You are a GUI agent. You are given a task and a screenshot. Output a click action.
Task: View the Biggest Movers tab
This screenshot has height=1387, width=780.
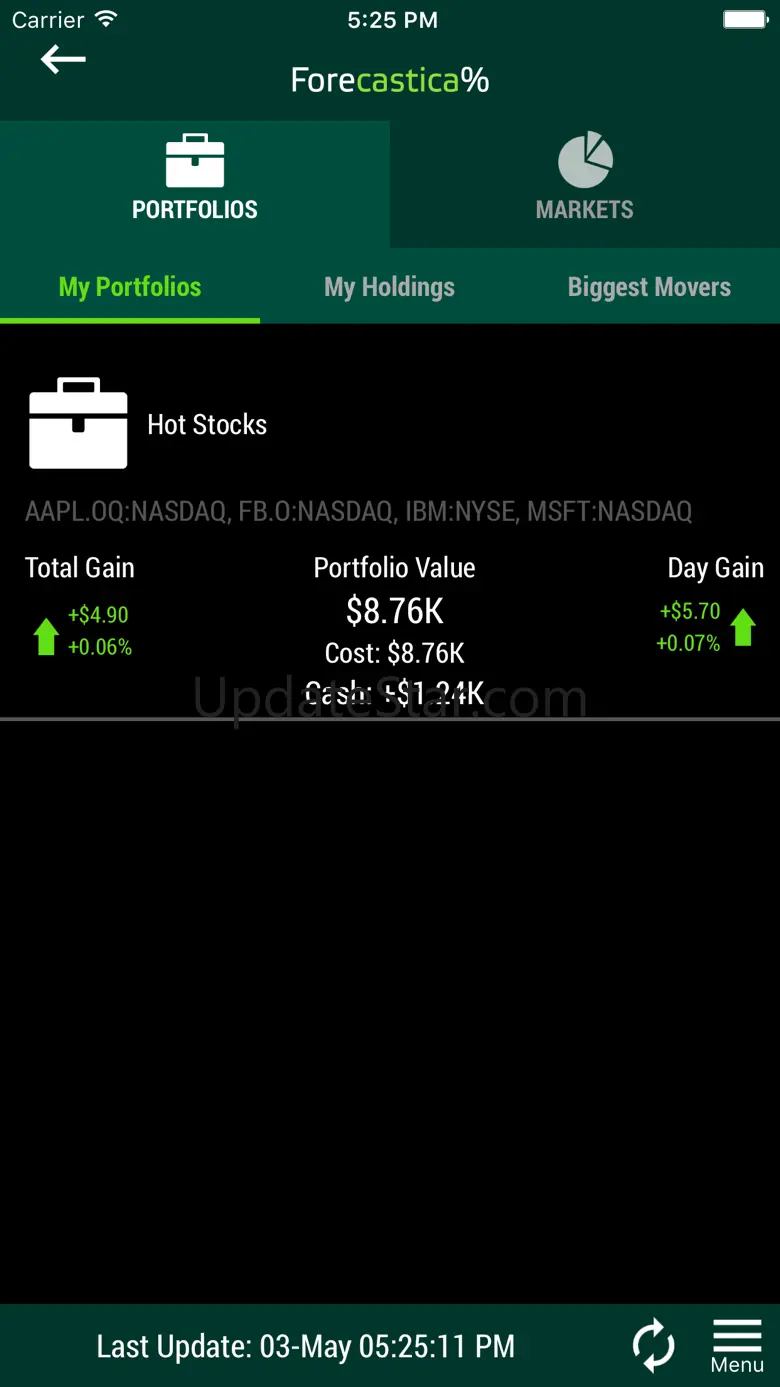pos(649,288)
